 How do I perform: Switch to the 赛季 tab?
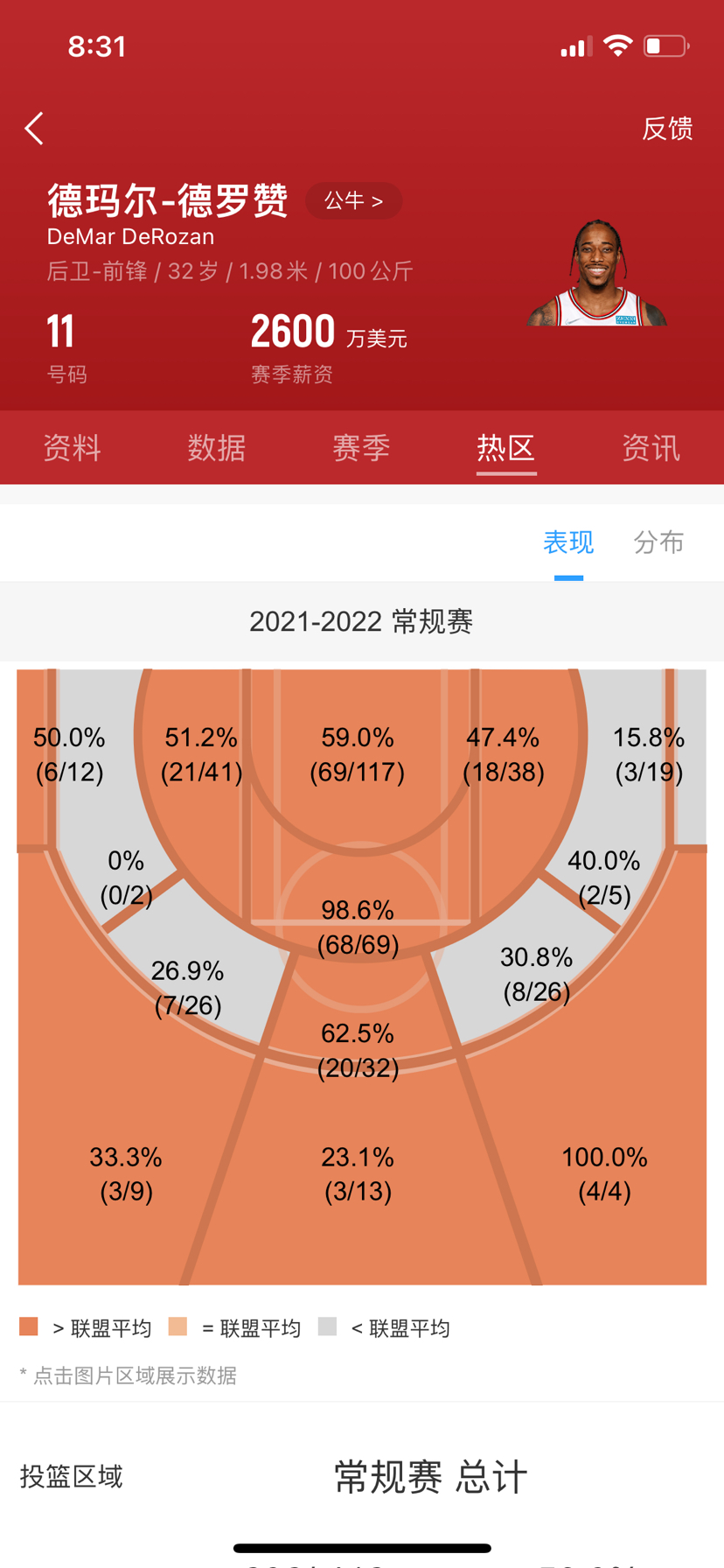click(361, 448)
